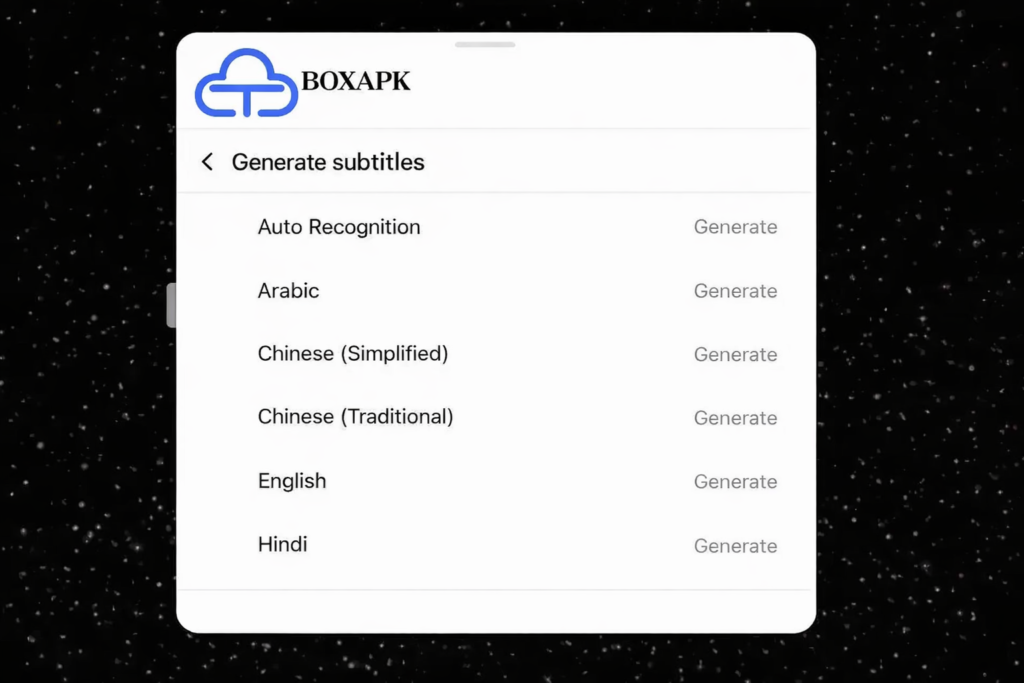
Task: Generate Hindi subtitles
Action: point(735,546)
